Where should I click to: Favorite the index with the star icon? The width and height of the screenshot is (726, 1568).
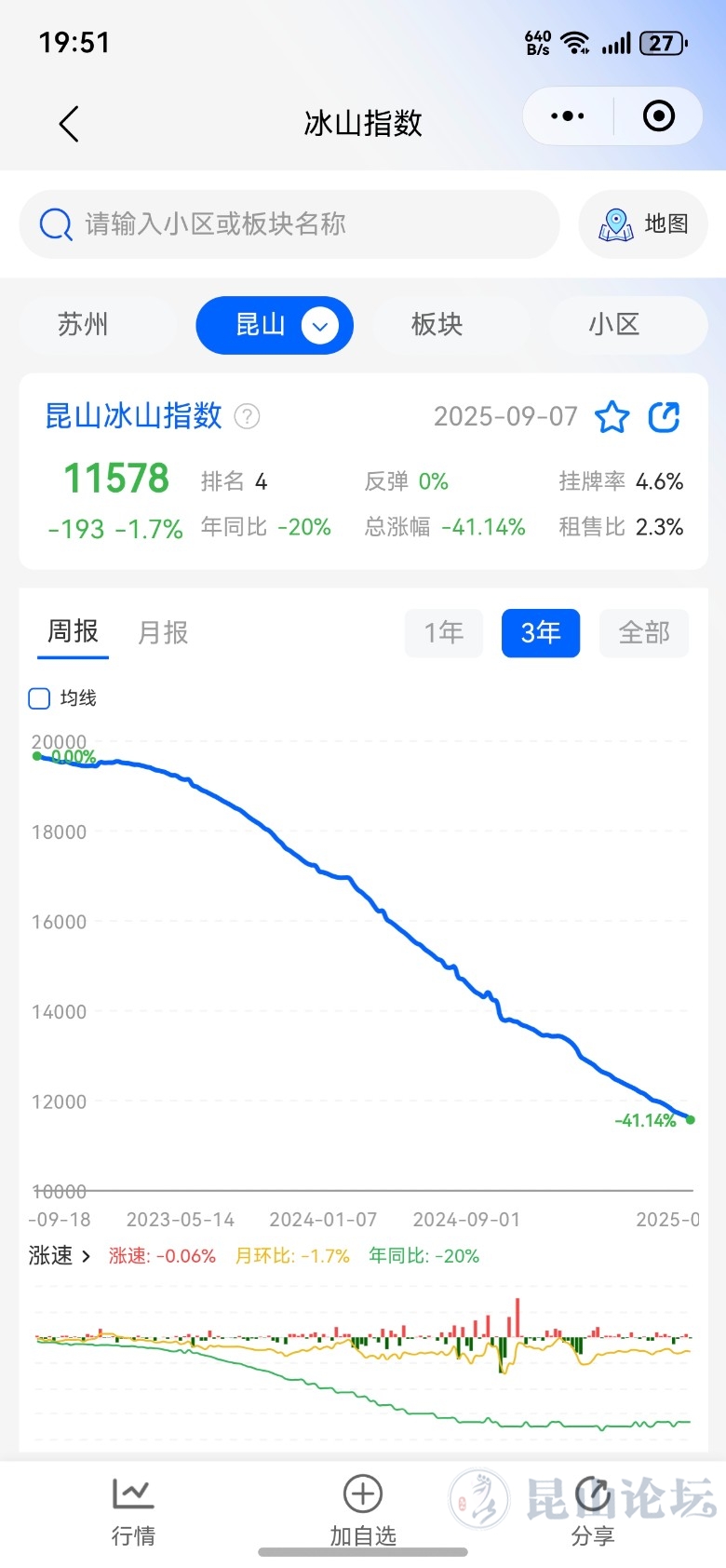[612, 417]
